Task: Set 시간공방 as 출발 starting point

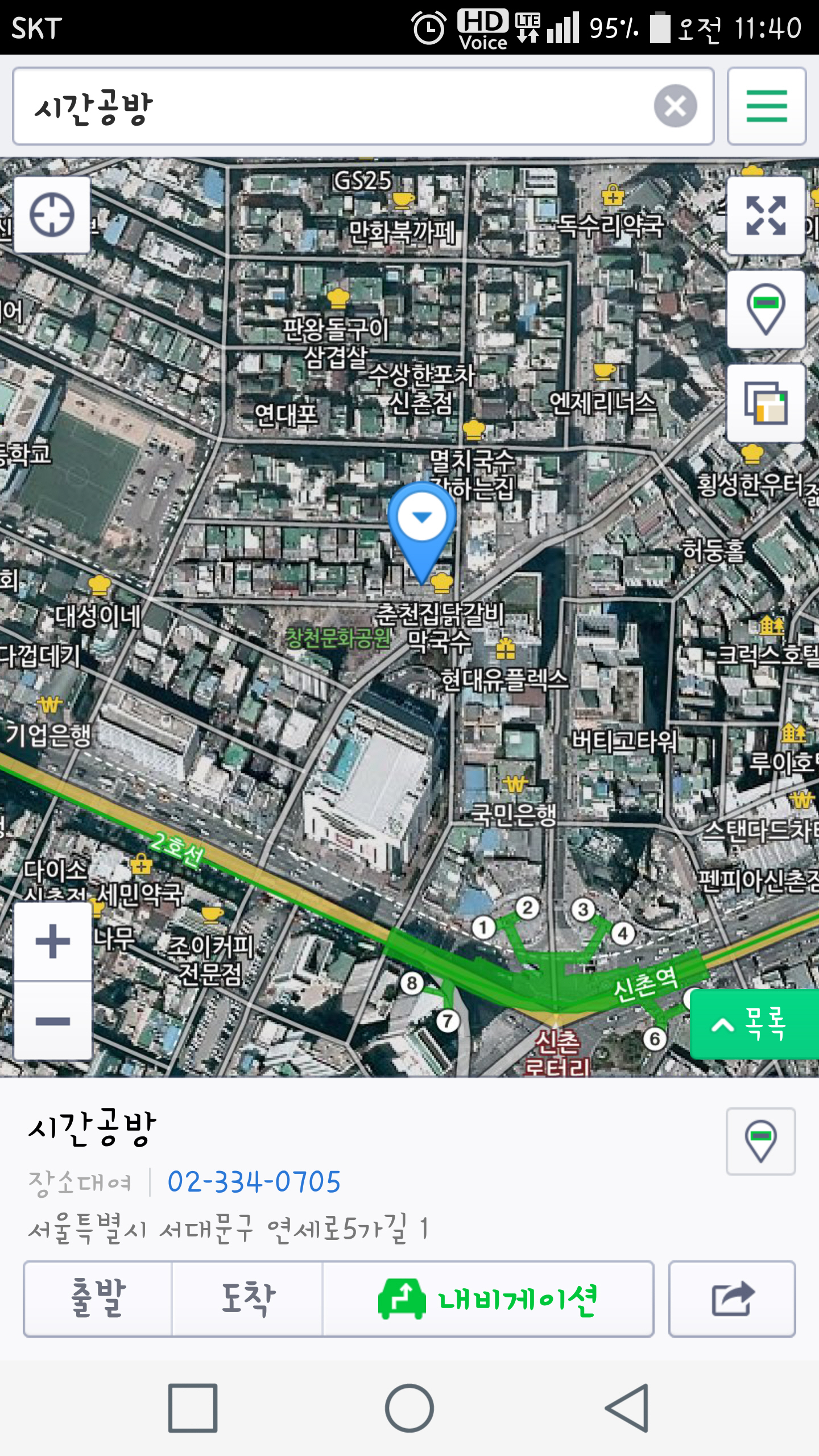Action: [x=98, y=1298]
